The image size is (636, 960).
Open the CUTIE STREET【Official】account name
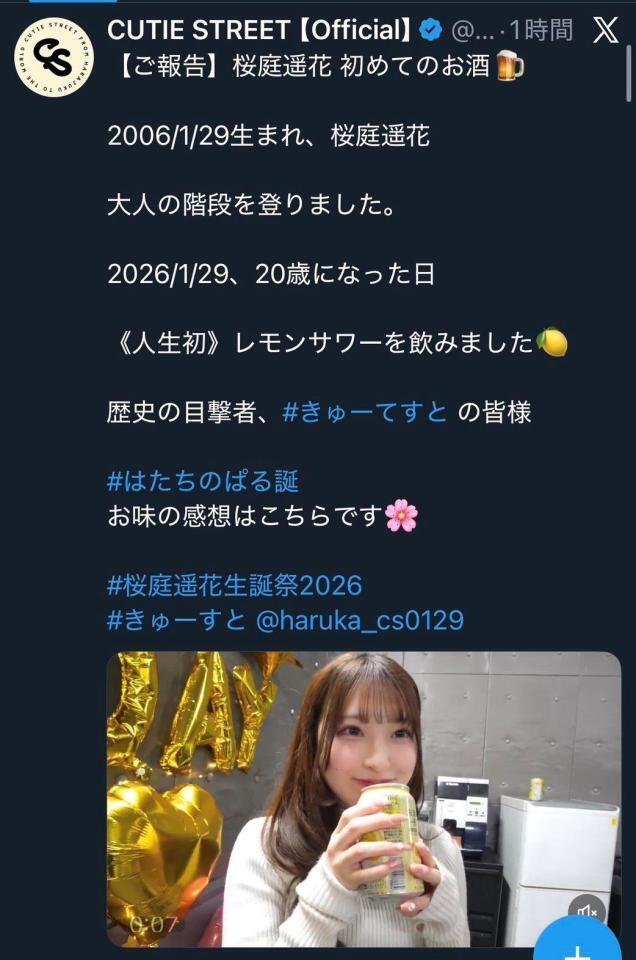coord(259,31)
